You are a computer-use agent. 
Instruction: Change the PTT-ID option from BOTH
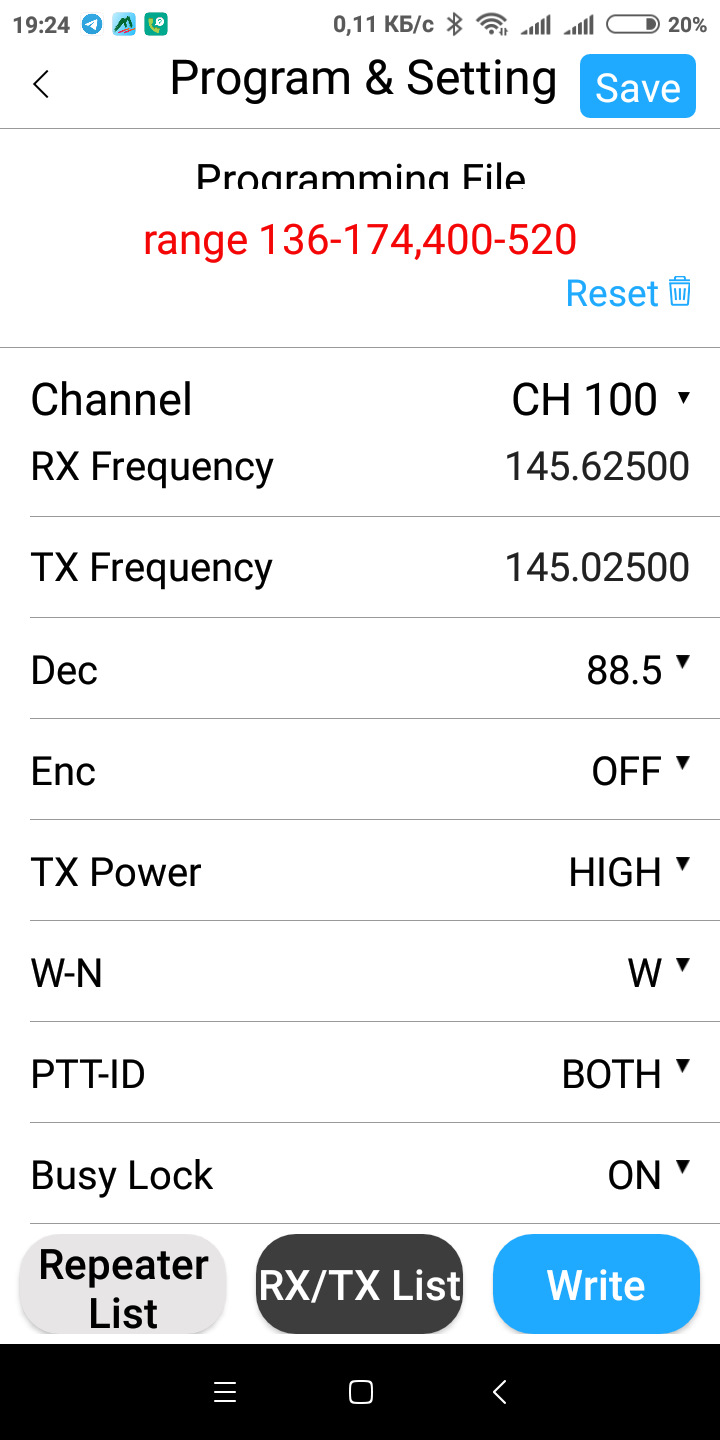[626, 1074]
